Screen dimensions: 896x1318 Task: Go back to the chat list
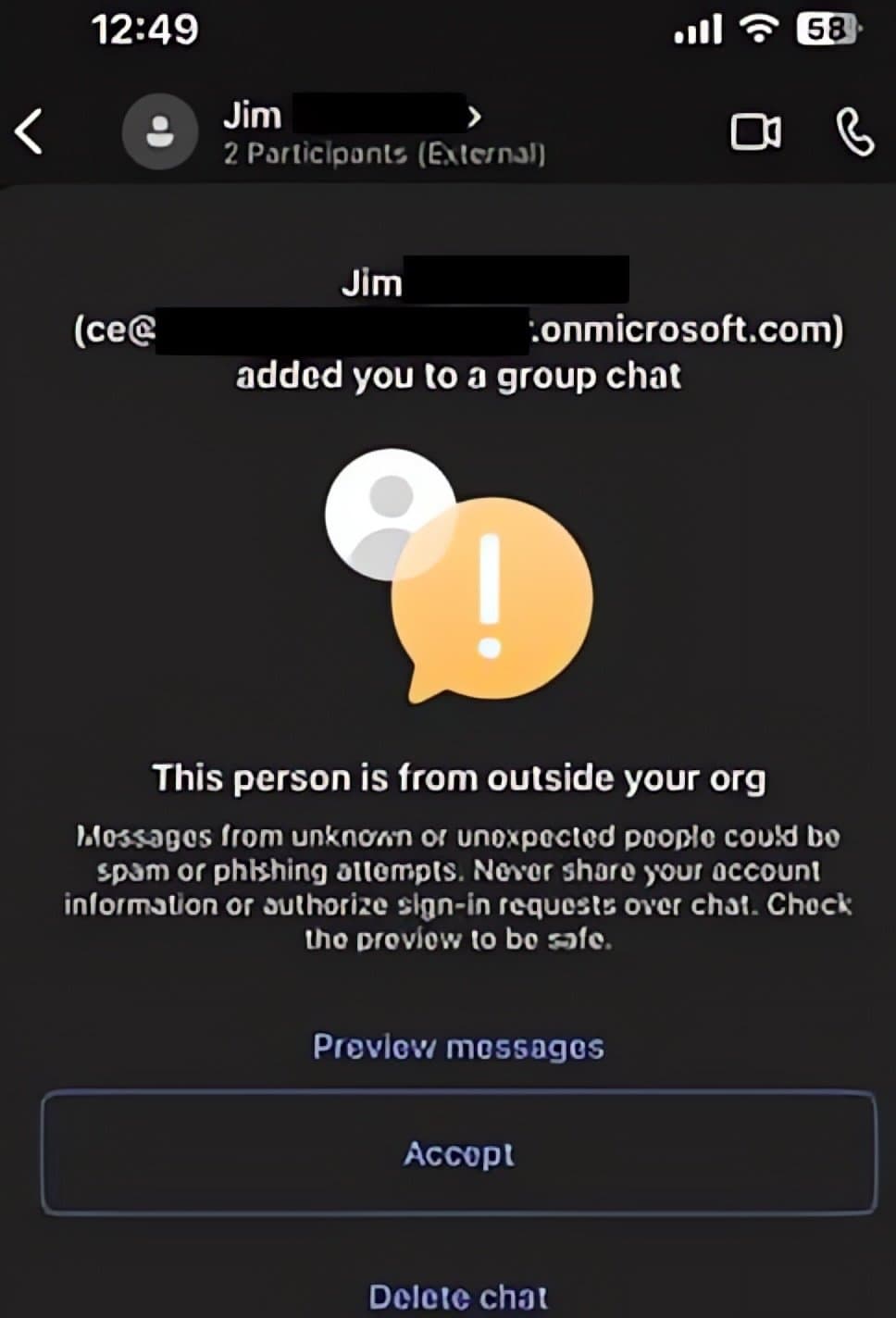click(30, 131)
